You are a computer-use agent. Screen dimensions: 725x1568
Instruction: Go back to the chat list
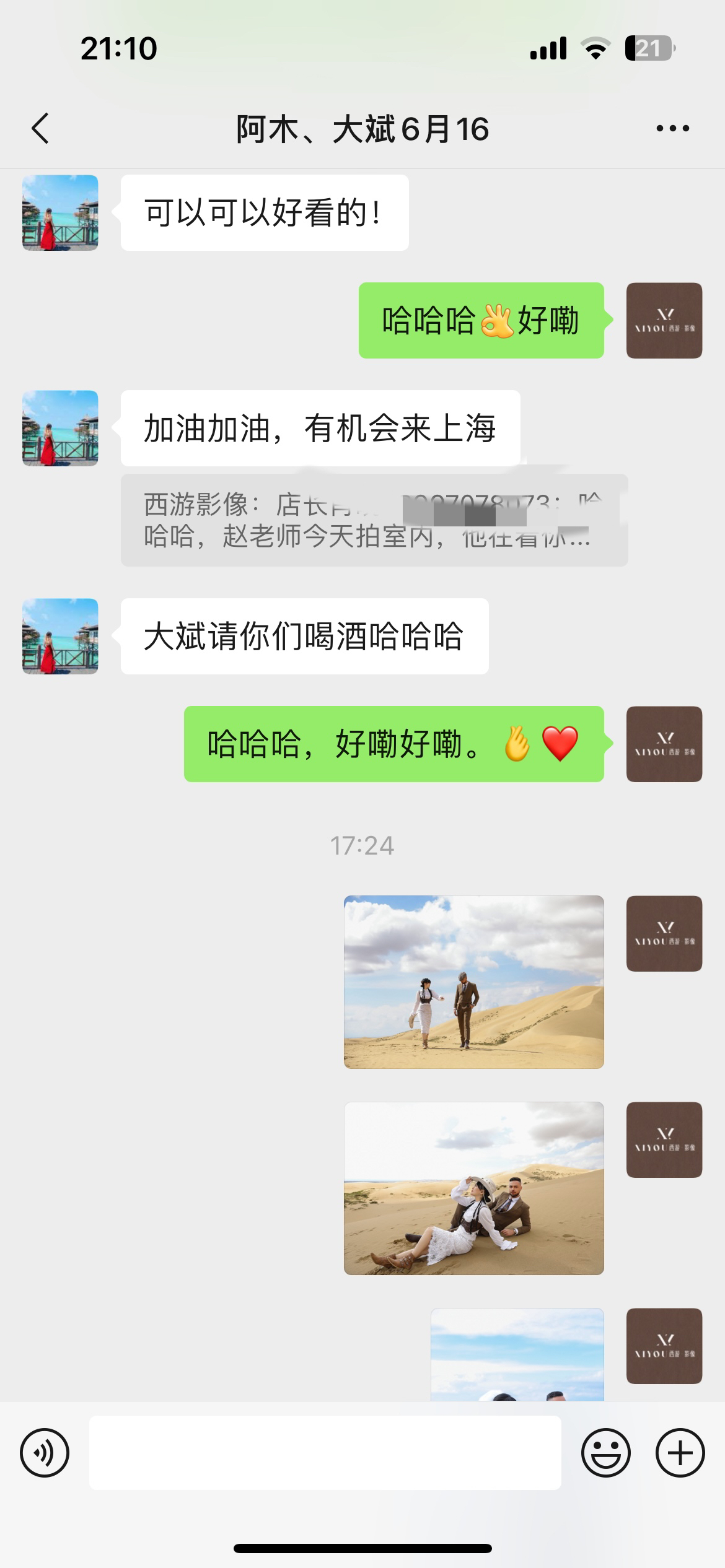(x=41, y=129)
